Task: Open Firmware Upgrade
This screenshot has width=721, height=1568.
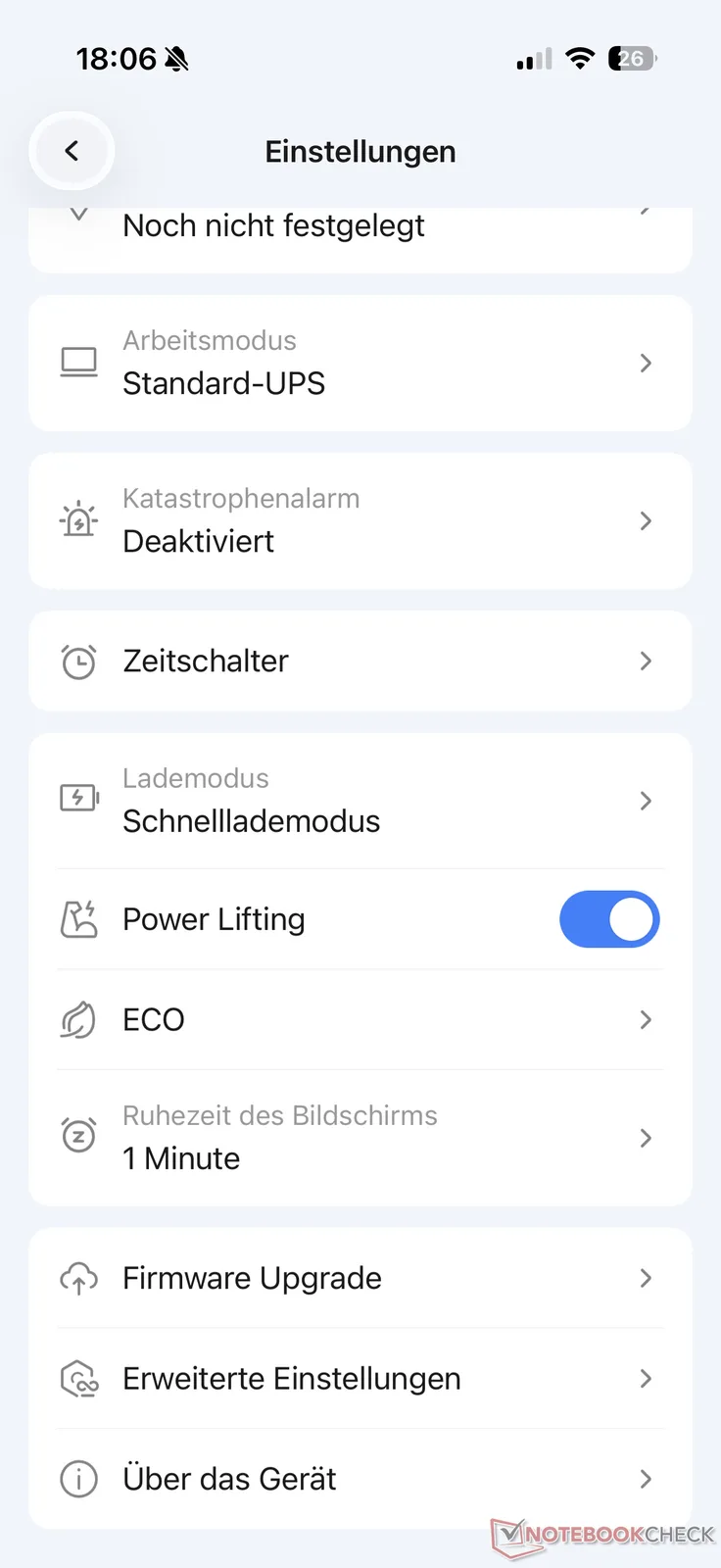Action: click(360, 1278)
